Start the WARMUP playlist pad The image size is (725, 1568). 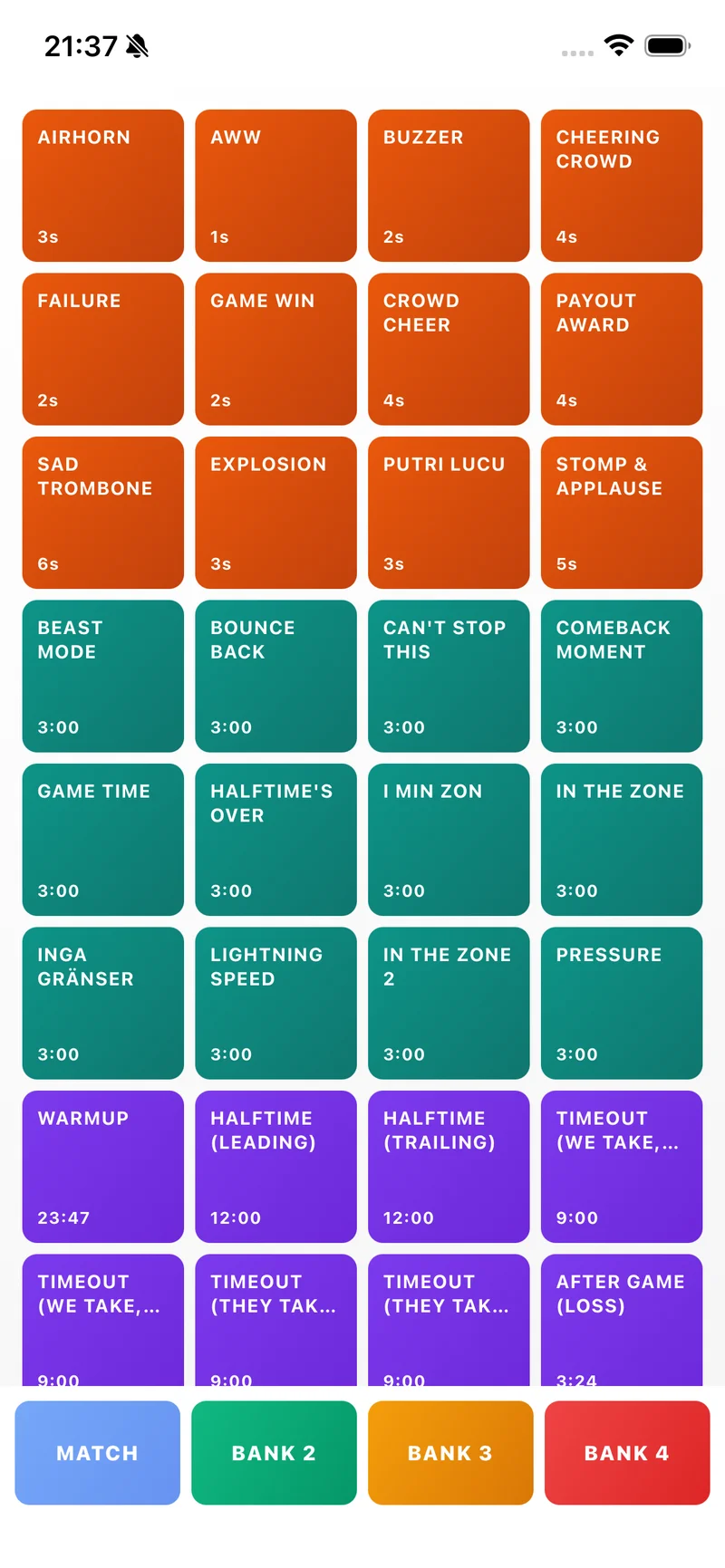tap(102, 1167)
